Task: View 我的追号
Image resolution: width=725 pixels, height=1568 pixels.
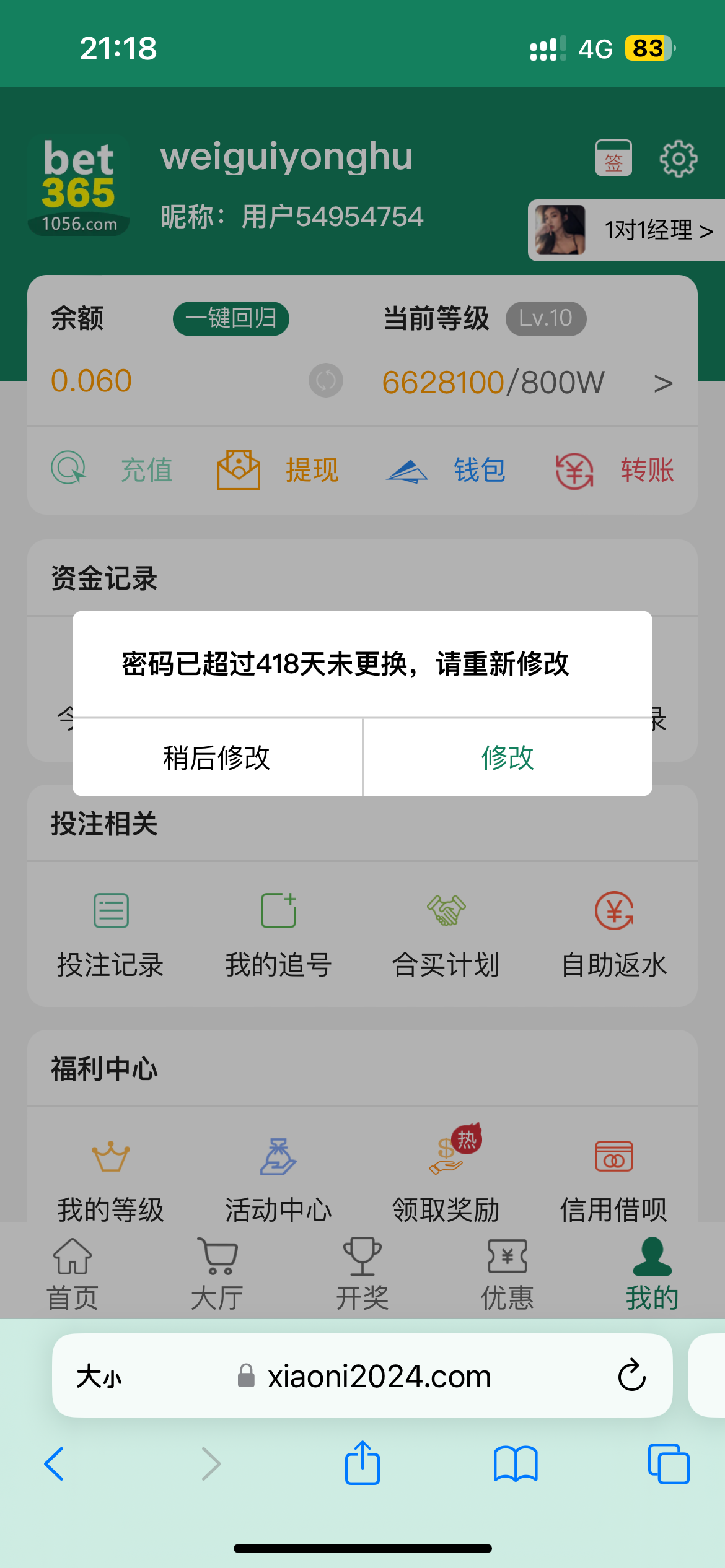Action: coord(278,935)
